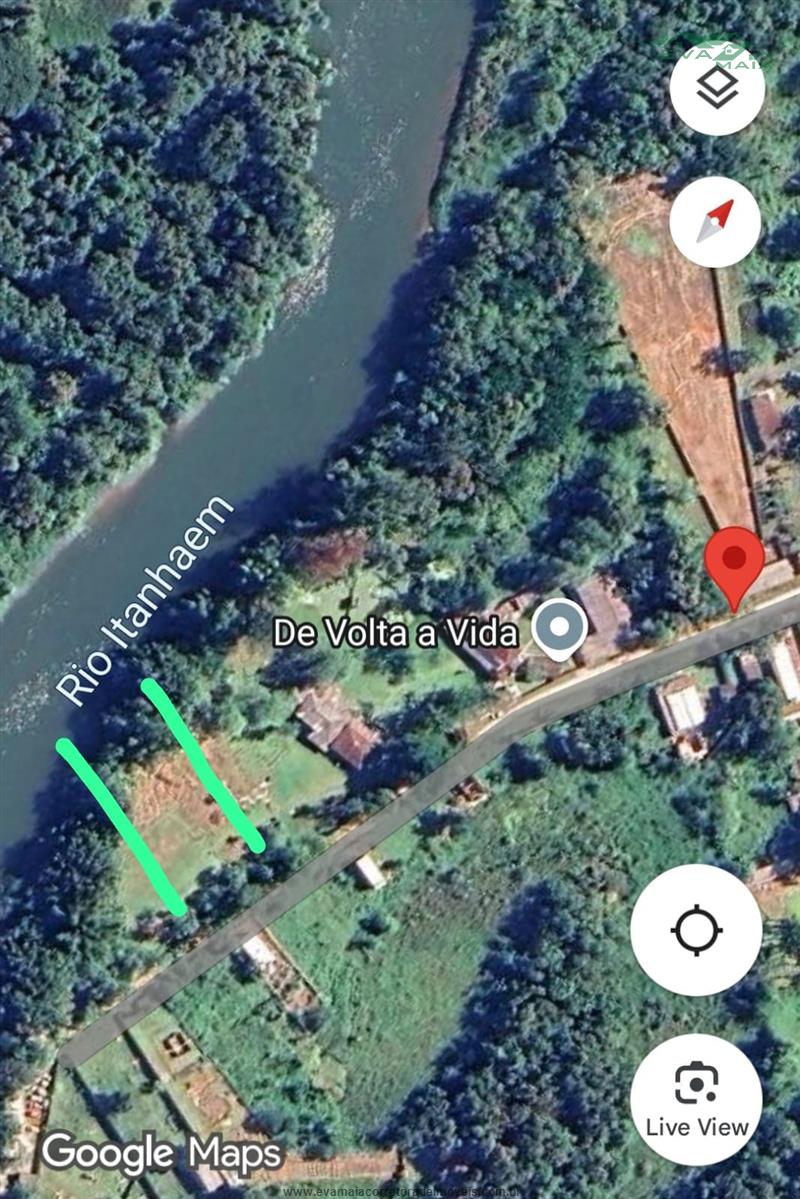The width and height of the screenshot is (800, 1199).
Task: Launch Live View
Action: coord(696,1100)
